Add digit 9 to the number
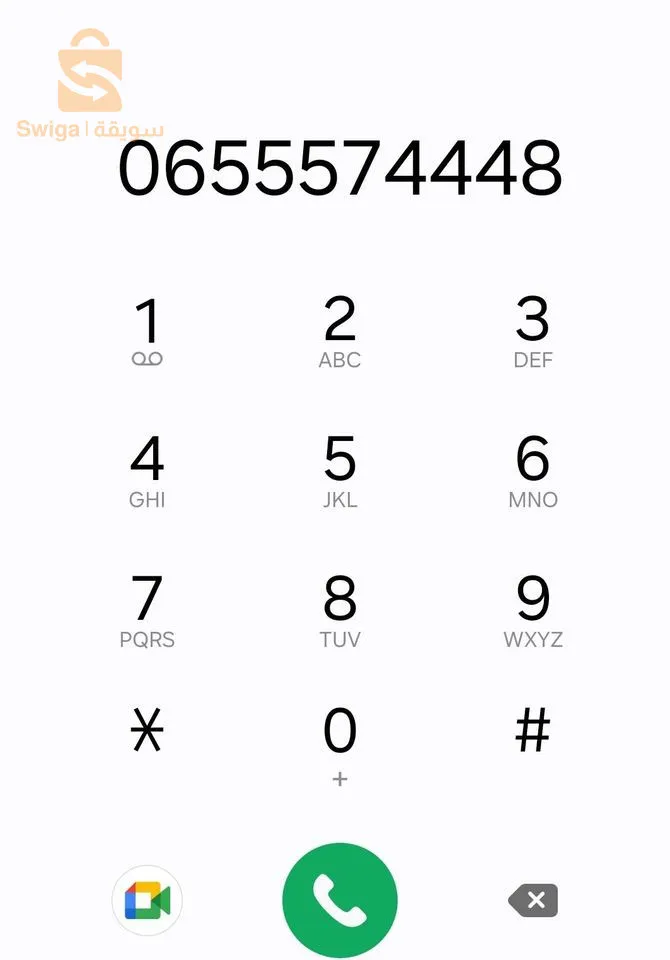The width and height of the screenshot is (670, 960). click(532, 612)
